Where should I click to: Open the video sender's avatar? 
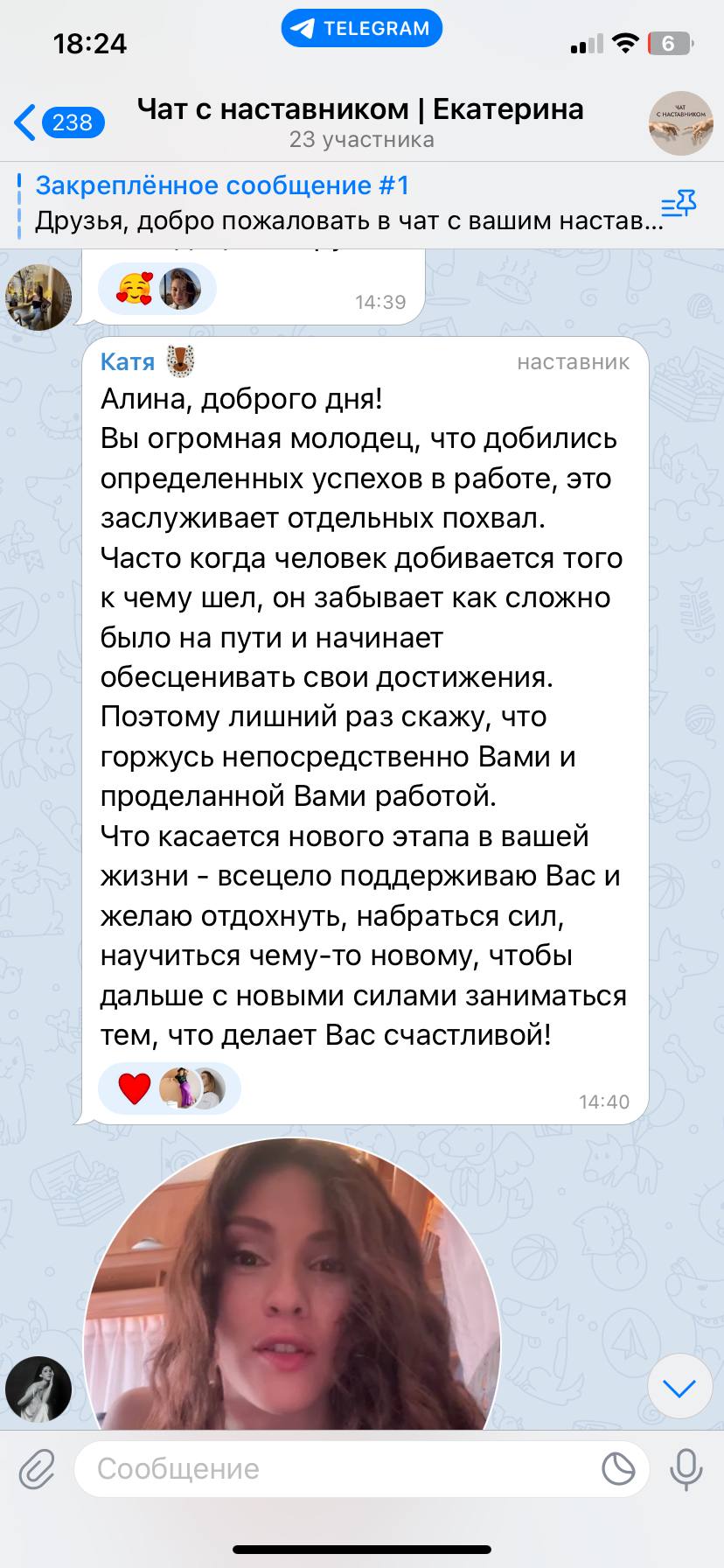coord(38,1389)
